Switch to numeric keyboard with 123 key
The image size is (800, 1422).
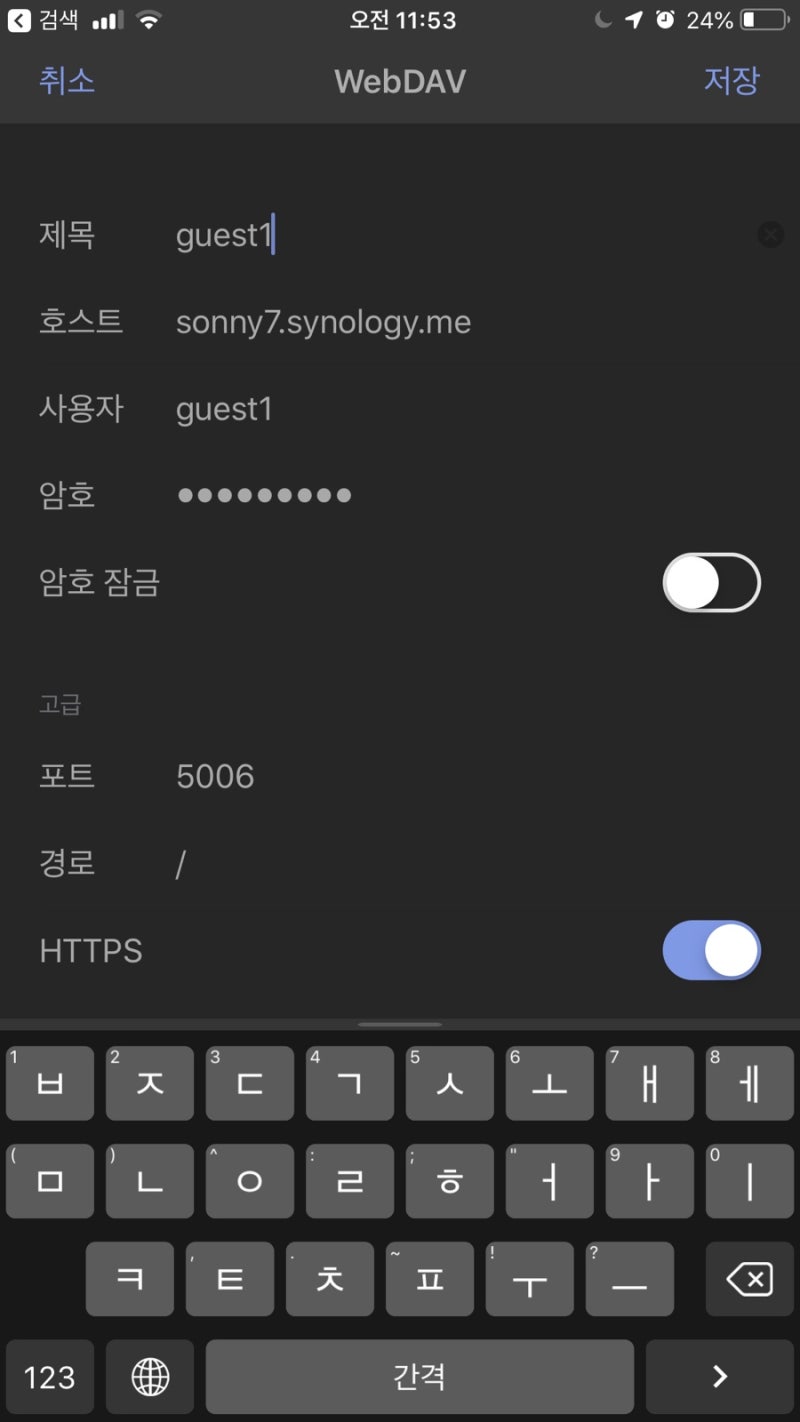point(49,1377)
